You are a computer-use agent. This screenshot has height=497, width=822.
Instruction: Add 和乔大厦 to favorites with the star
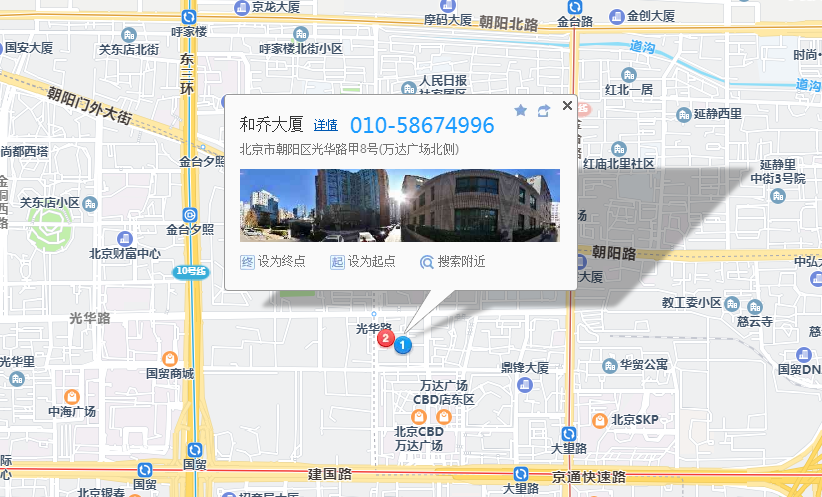click(520, 111)
